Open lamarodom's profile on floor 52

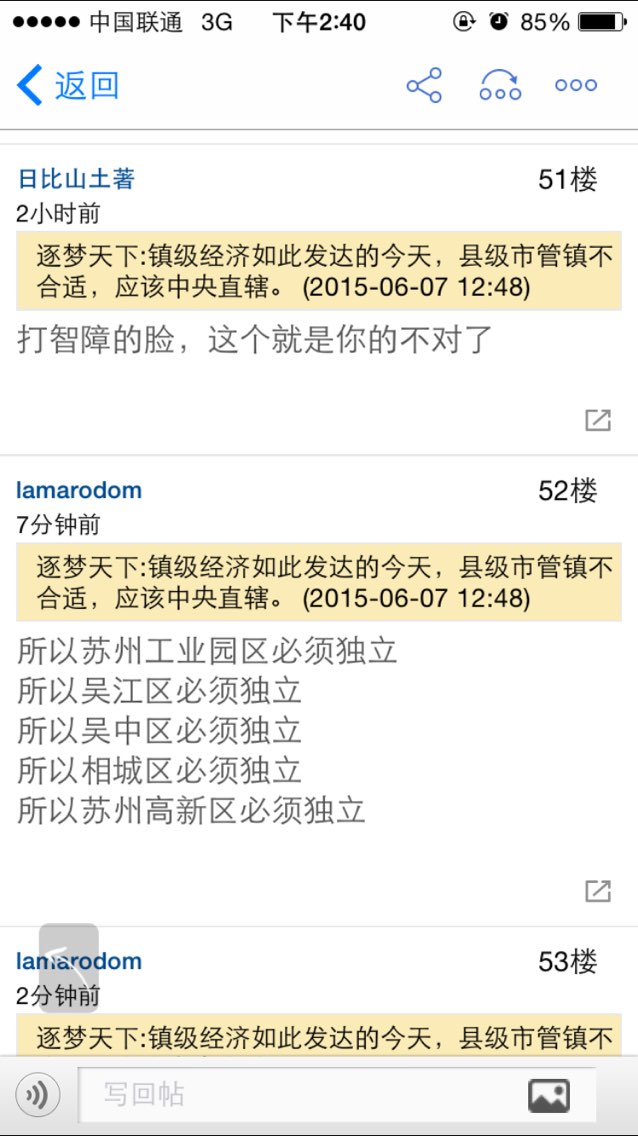[79, 490]
